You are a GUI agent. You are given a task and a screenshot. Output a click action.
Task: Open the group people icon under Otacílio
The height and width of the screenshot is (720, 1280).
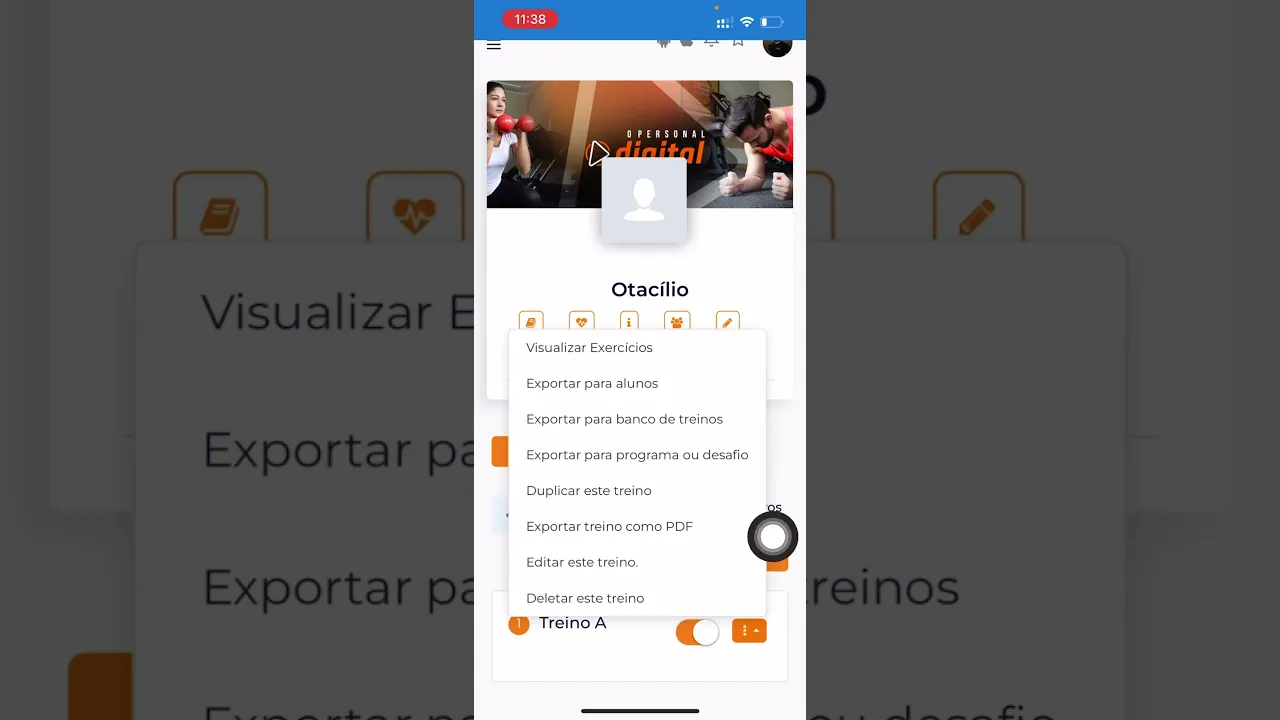pos(677,322)
